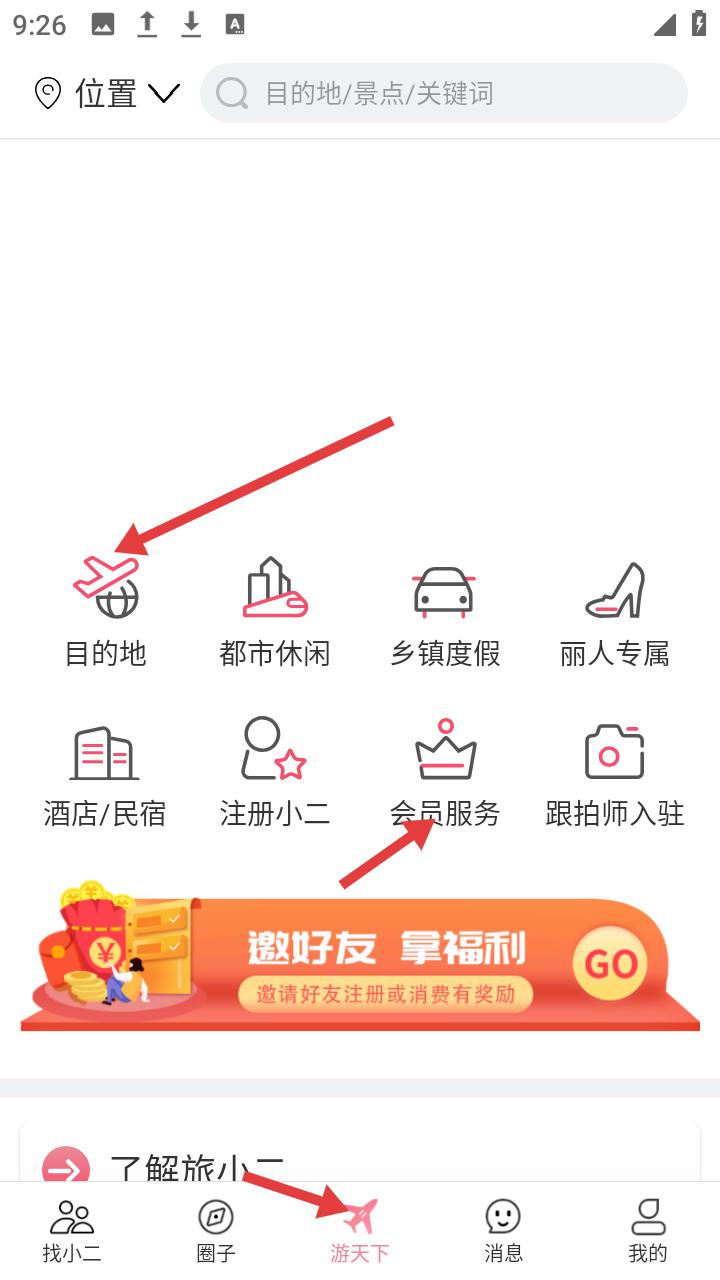Open 注册小二

[275, 772]
